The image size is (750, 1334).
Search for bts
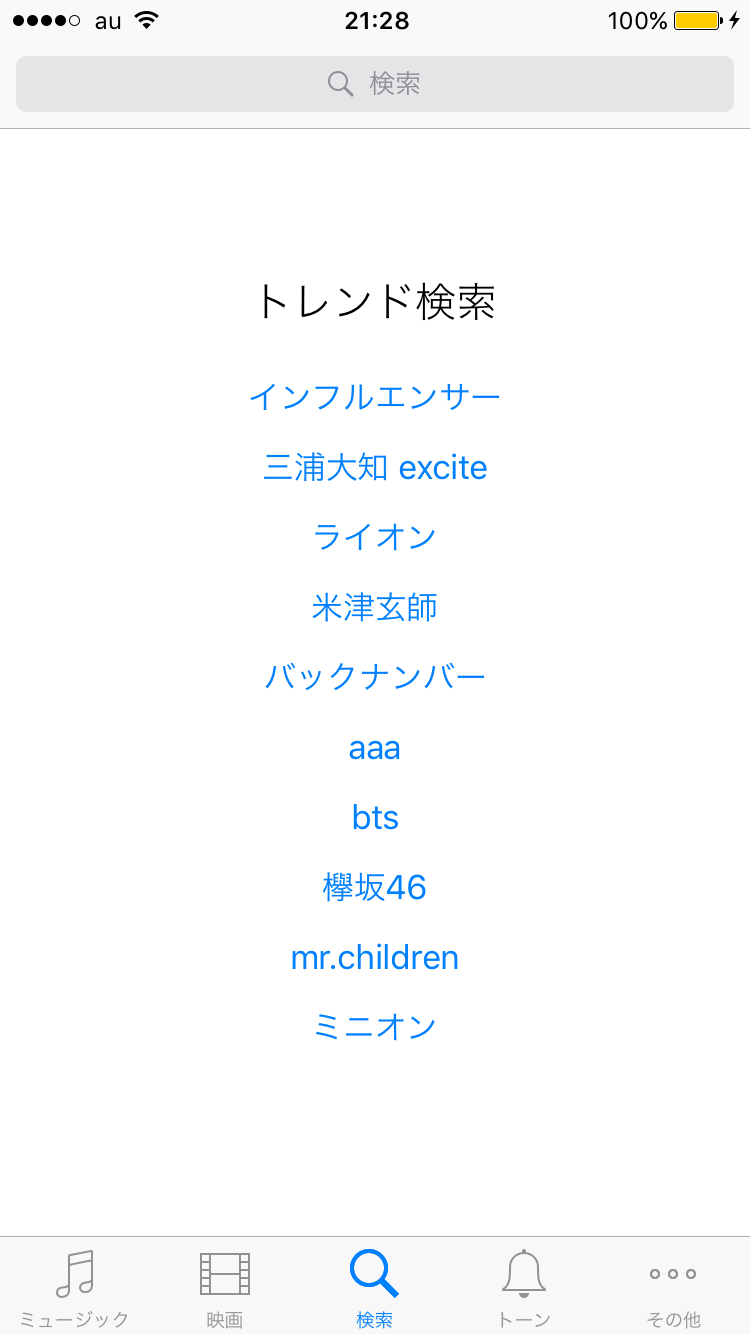coord(375,818)
